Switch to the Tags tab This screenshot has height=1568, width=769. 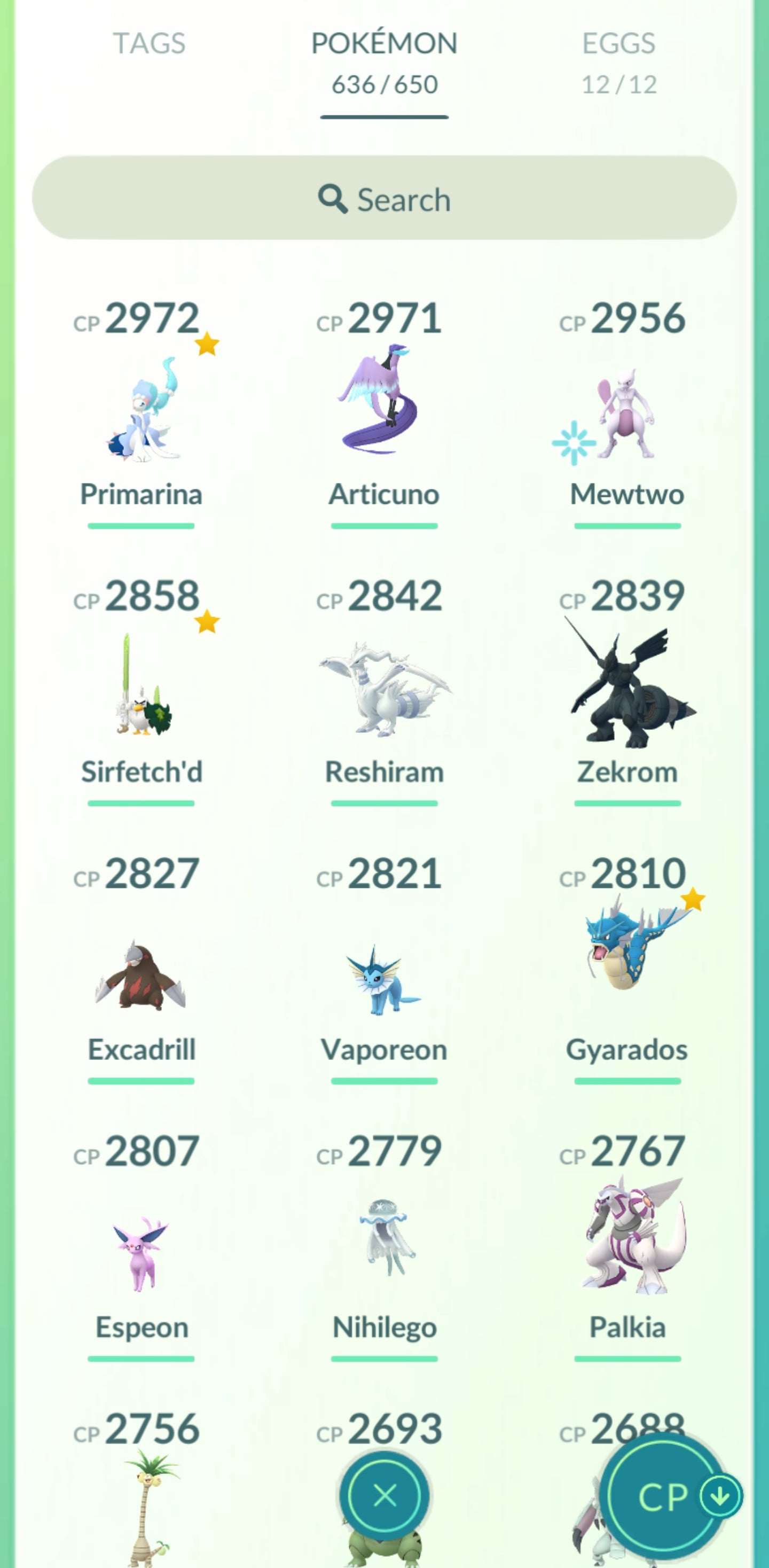pyautogui.click(x=149, y=44)
